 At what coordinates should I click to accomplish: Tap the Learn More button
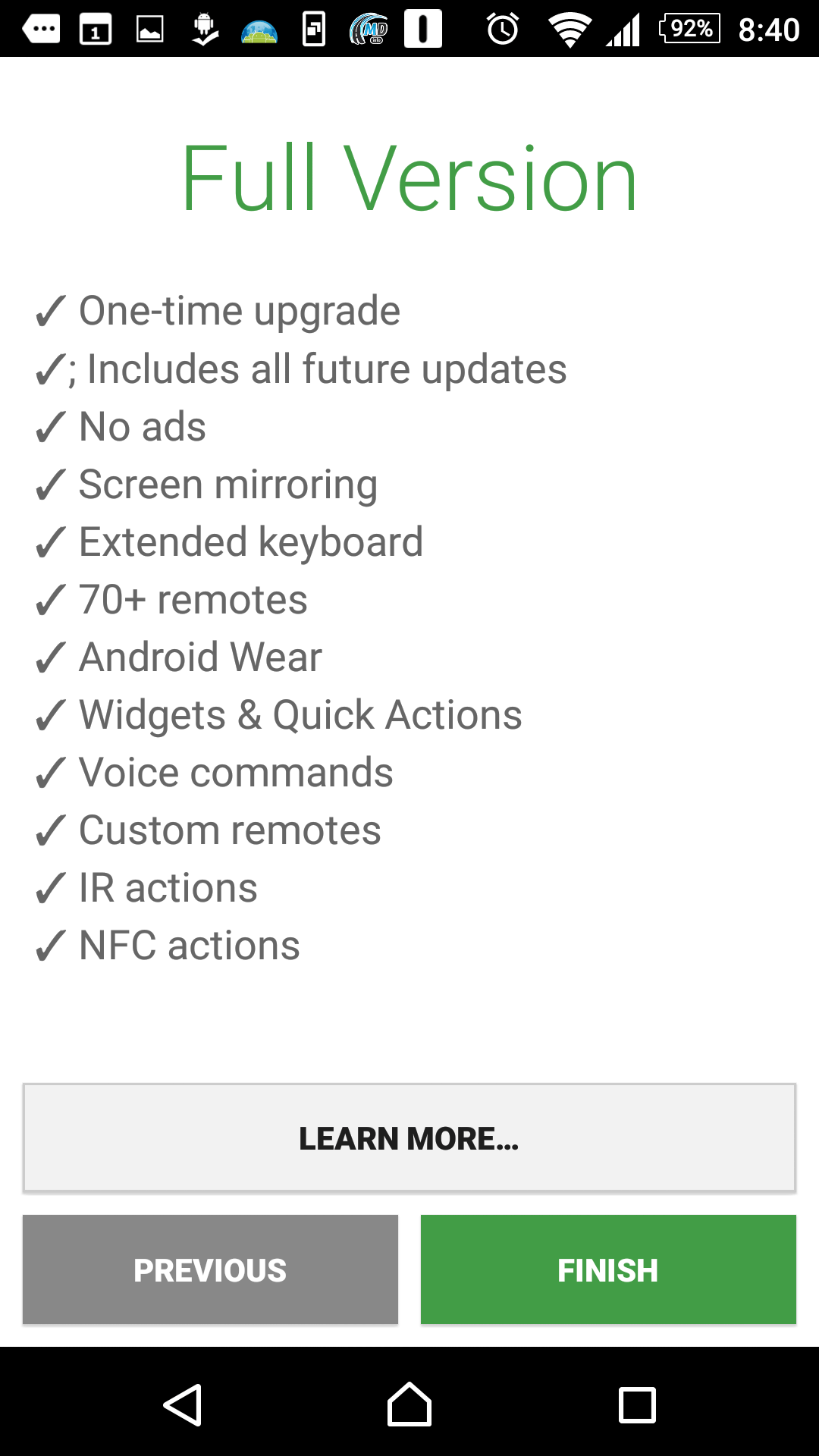pos(409,1138)
